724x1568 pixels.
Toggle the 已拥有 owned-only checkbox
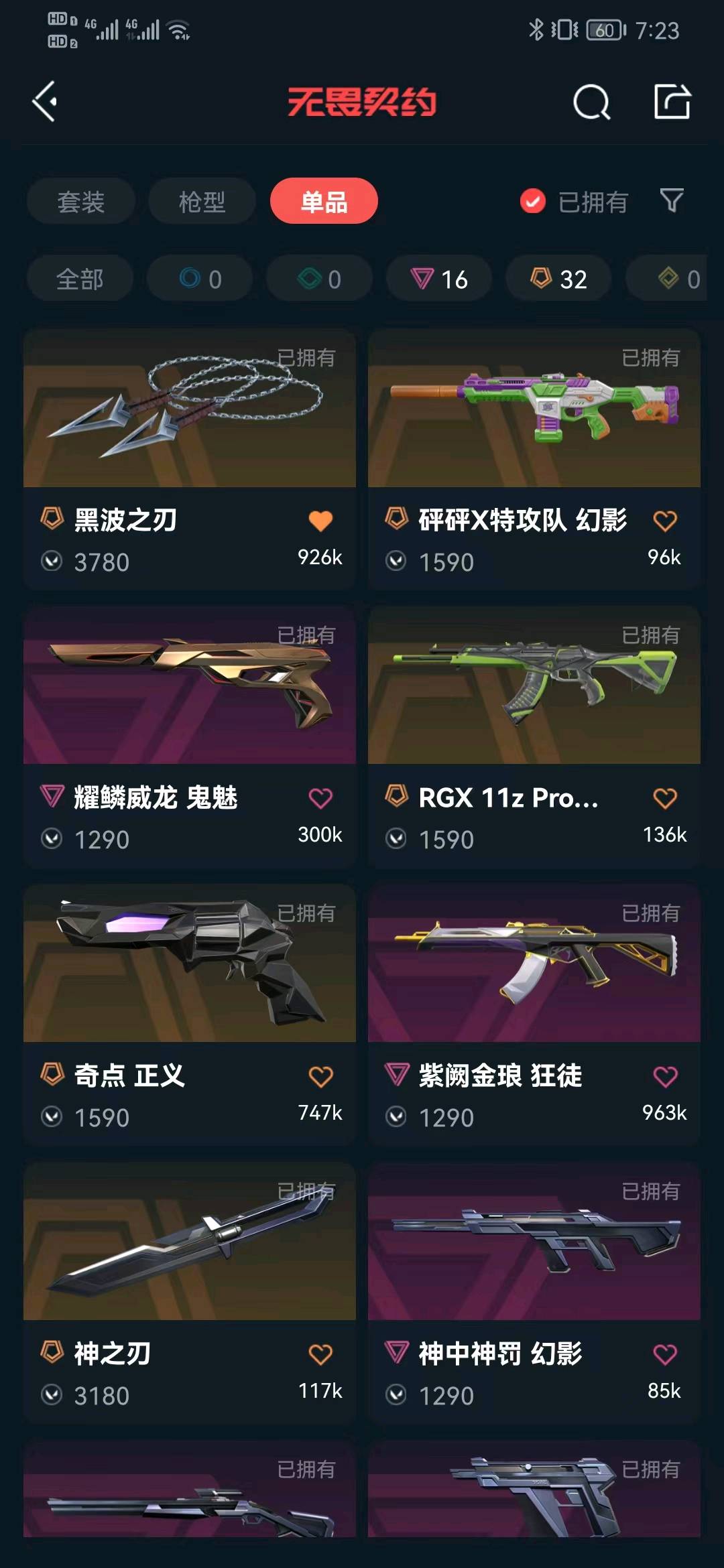[533, 201]
